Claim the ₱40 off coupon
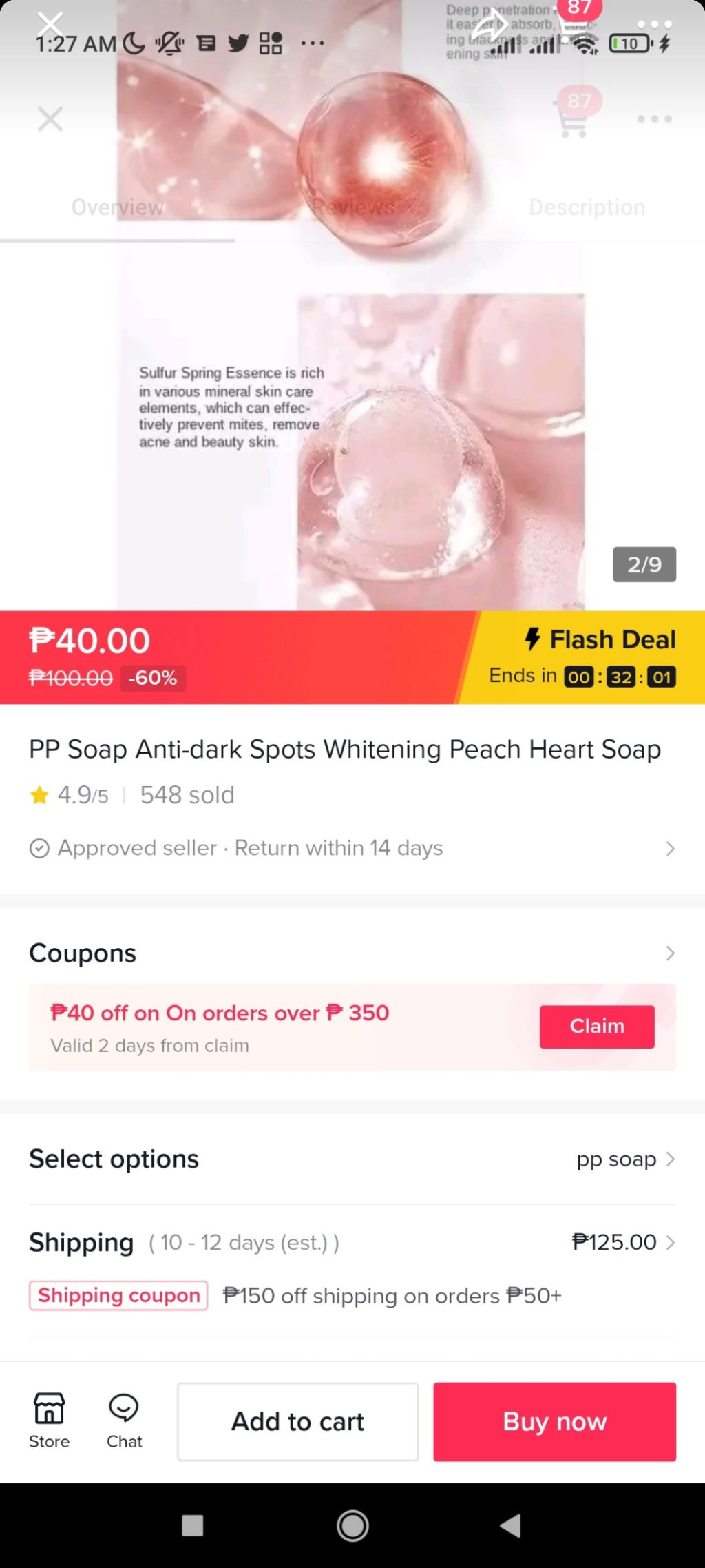Image resolution: width=705 pixels, height=1568 pixels. [596, 1027]
